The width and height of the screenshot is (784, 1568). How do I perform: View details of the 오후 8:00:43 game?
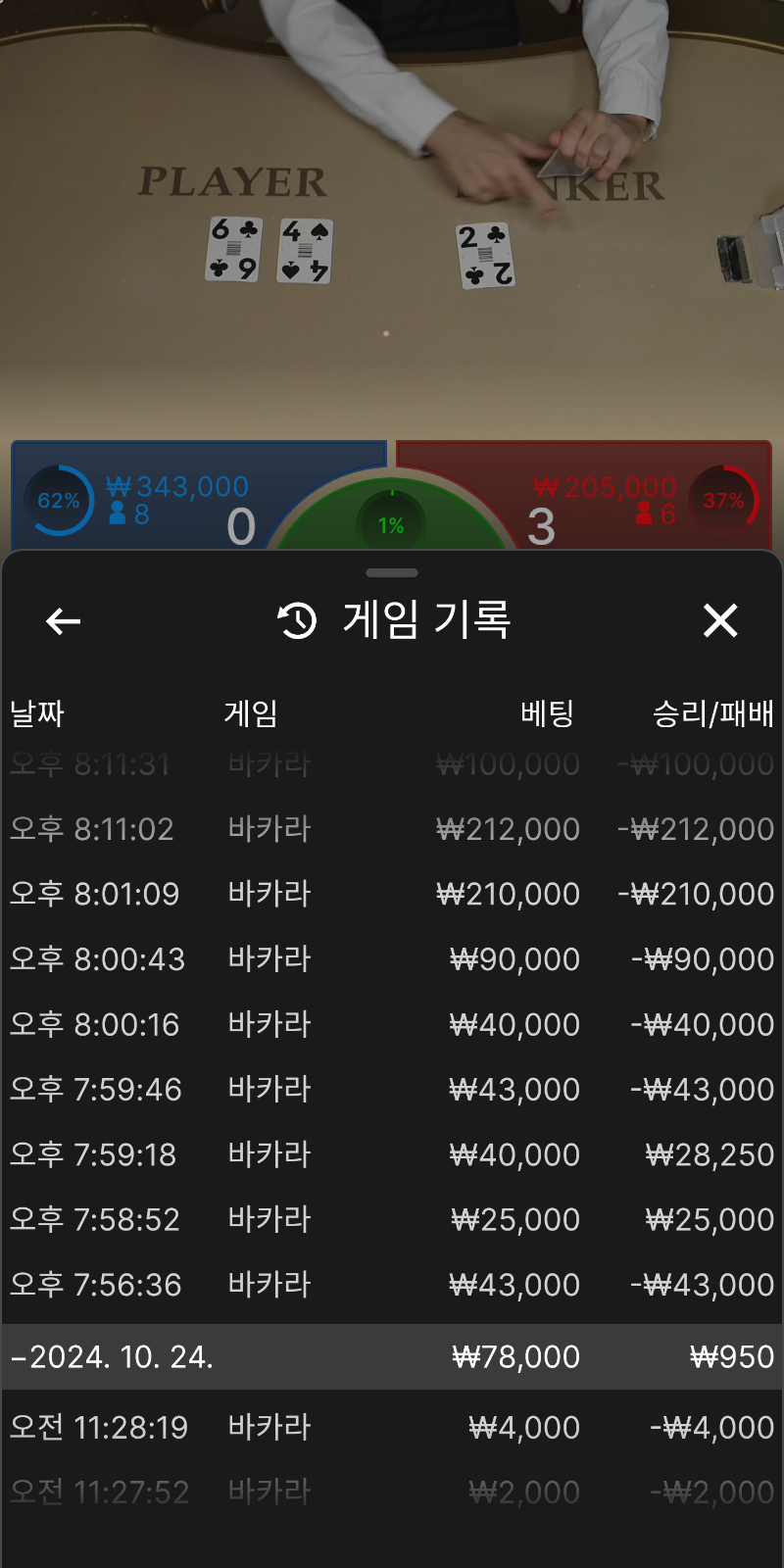[392, 958]
